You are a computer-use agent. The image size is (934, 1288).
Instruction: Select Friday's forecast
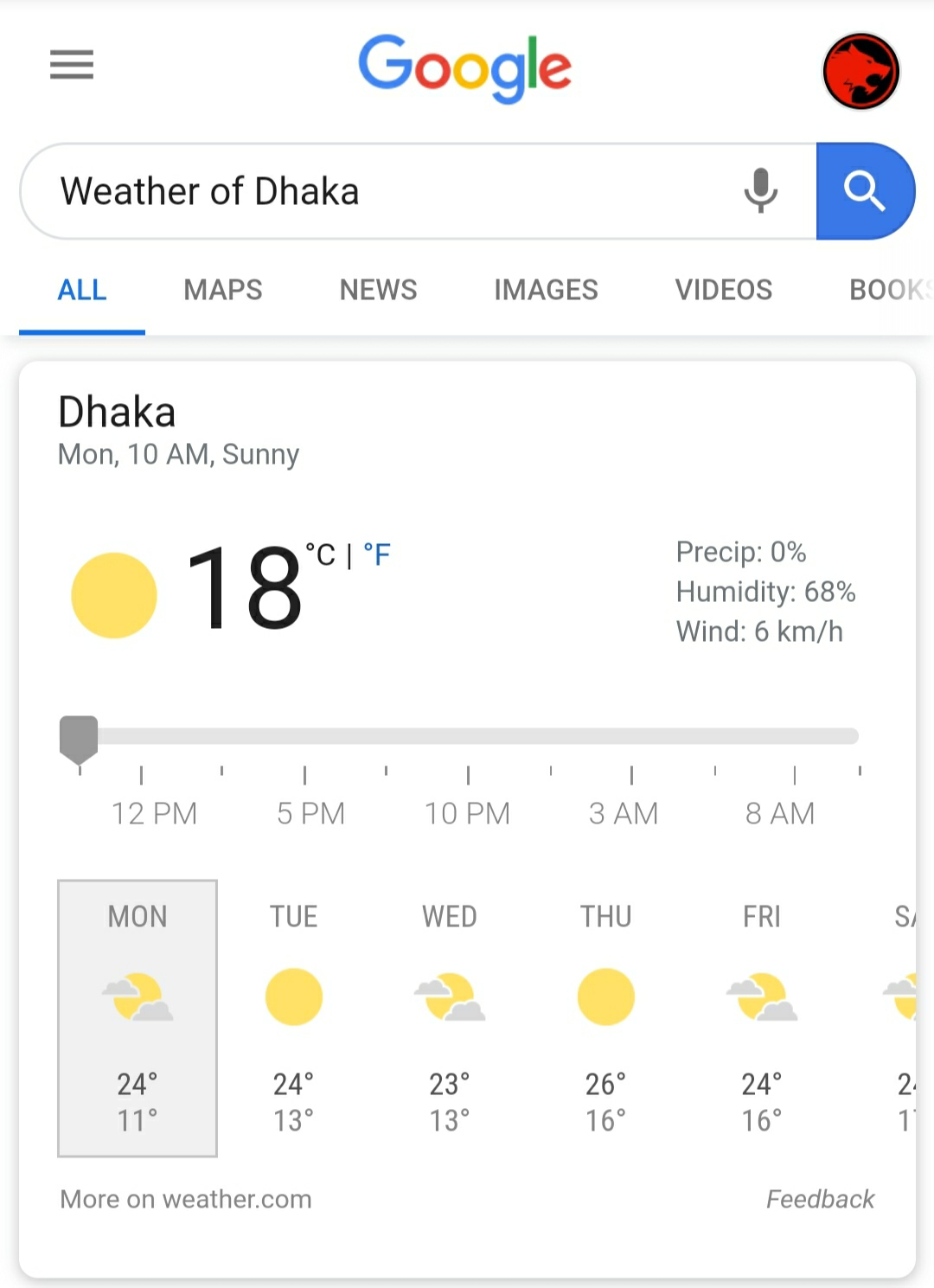762,1018
